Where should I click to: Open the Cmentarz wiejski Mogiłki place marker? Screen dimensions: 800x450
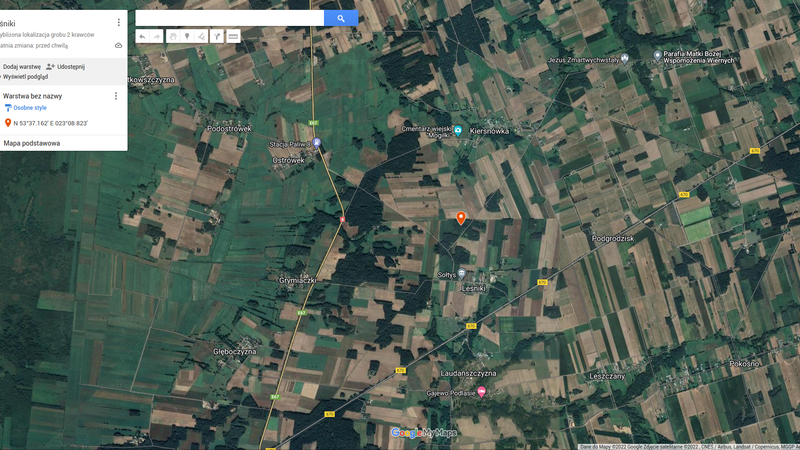pos(458,131)
